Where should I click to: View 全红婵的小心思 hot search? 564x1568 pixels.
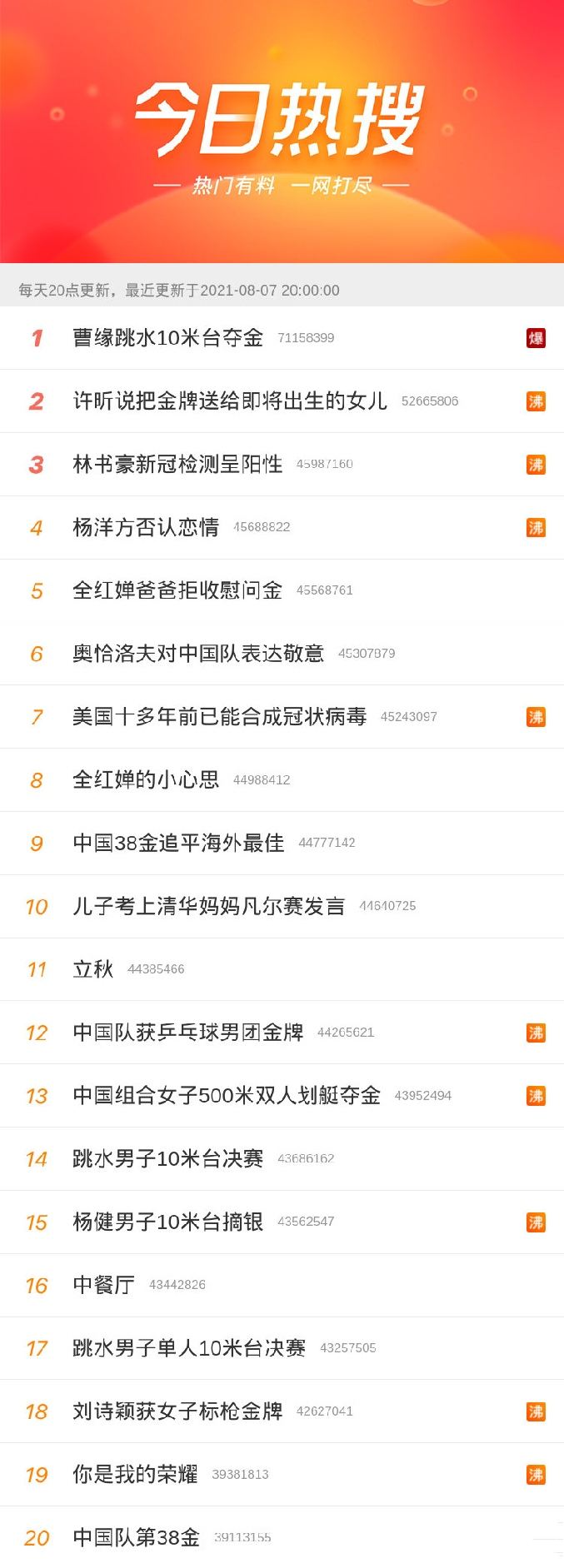point(146,780)
